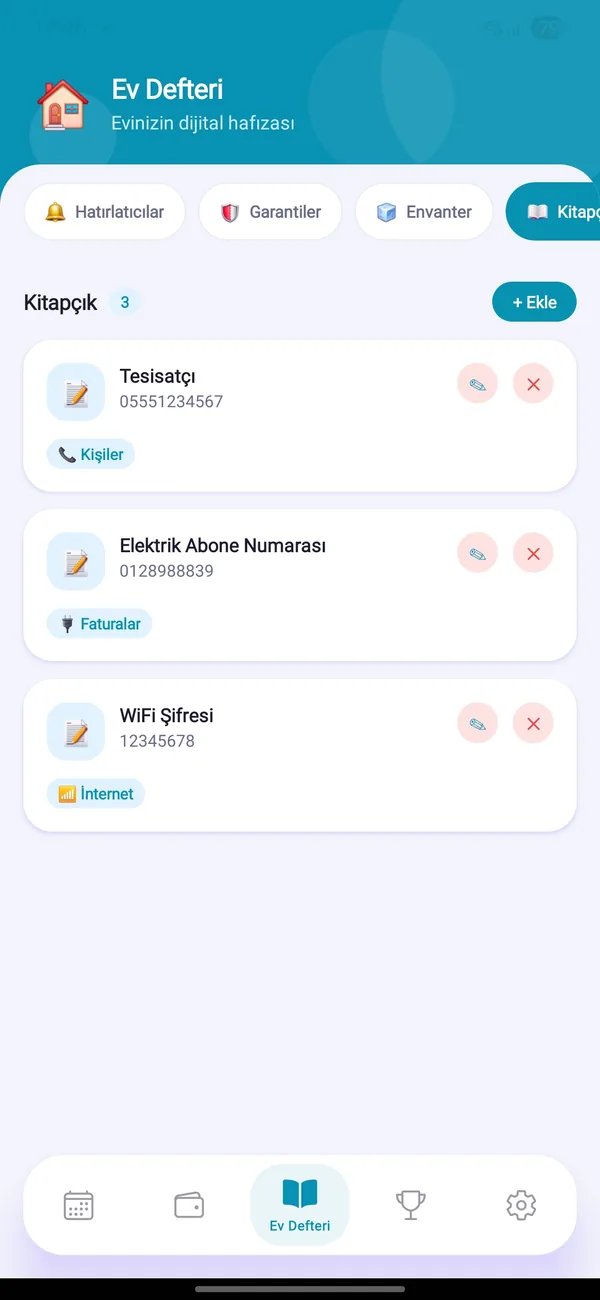Select the Envanter tab
Screen dimensions: 600x1300
point(424,212)
